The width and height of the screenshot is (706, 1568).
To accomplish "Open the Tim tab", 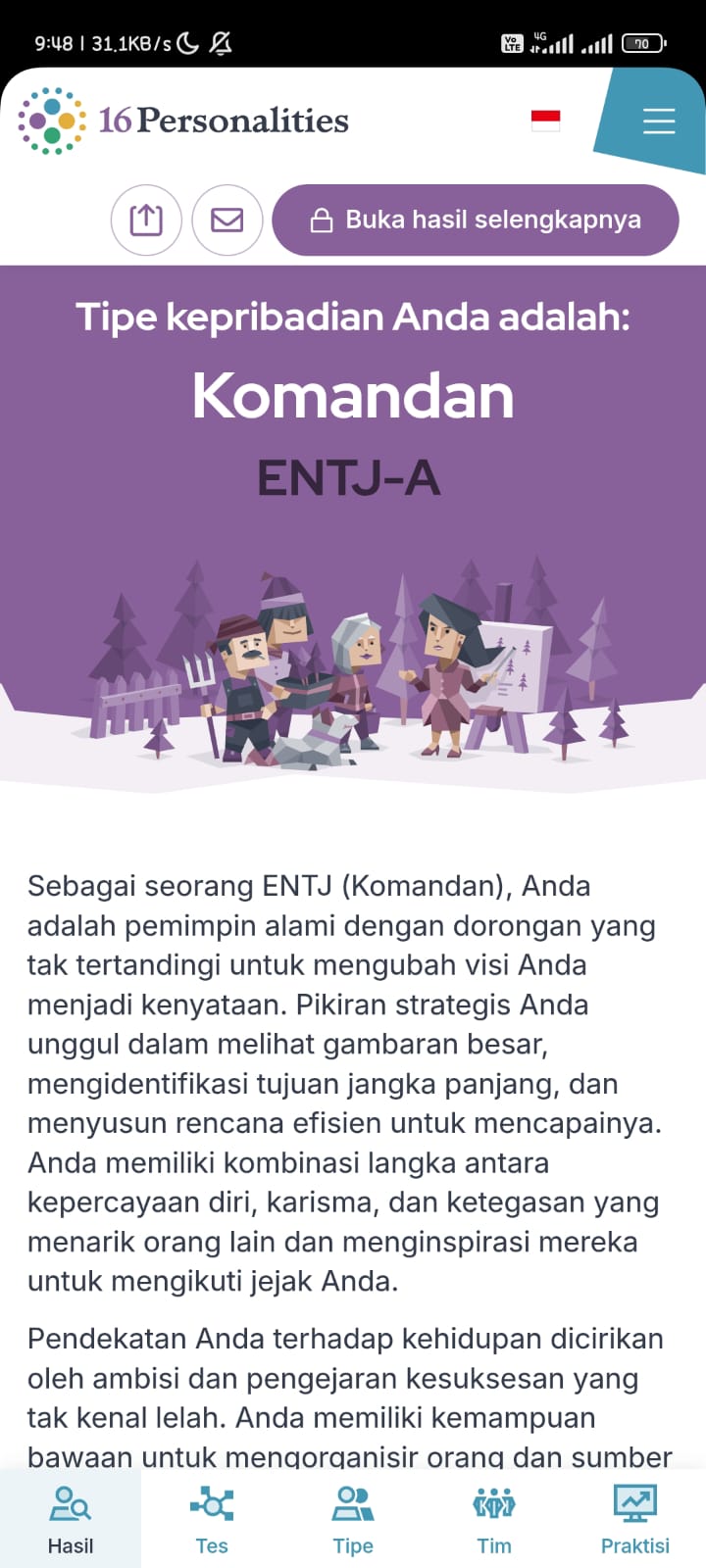I will 494,1520.
